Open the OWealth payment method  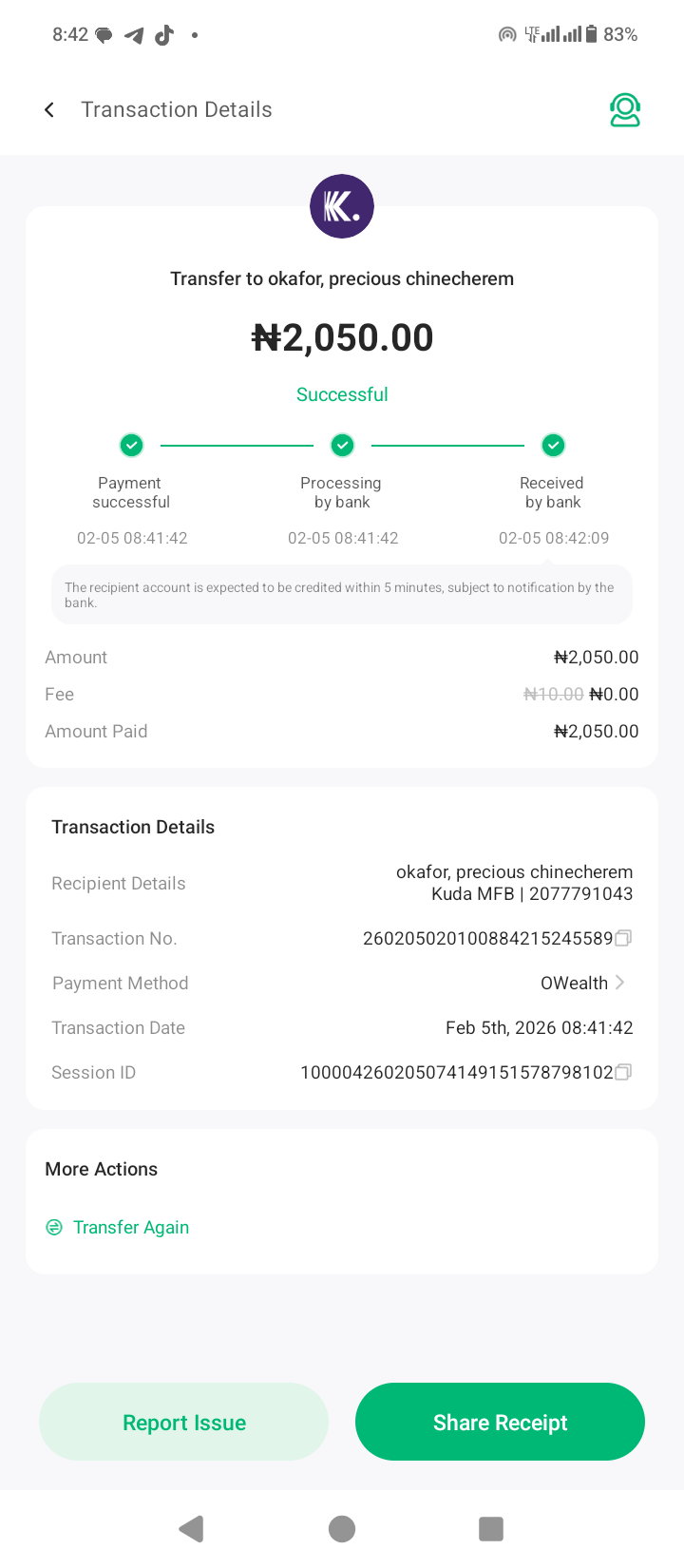click(x=582, y=984)
